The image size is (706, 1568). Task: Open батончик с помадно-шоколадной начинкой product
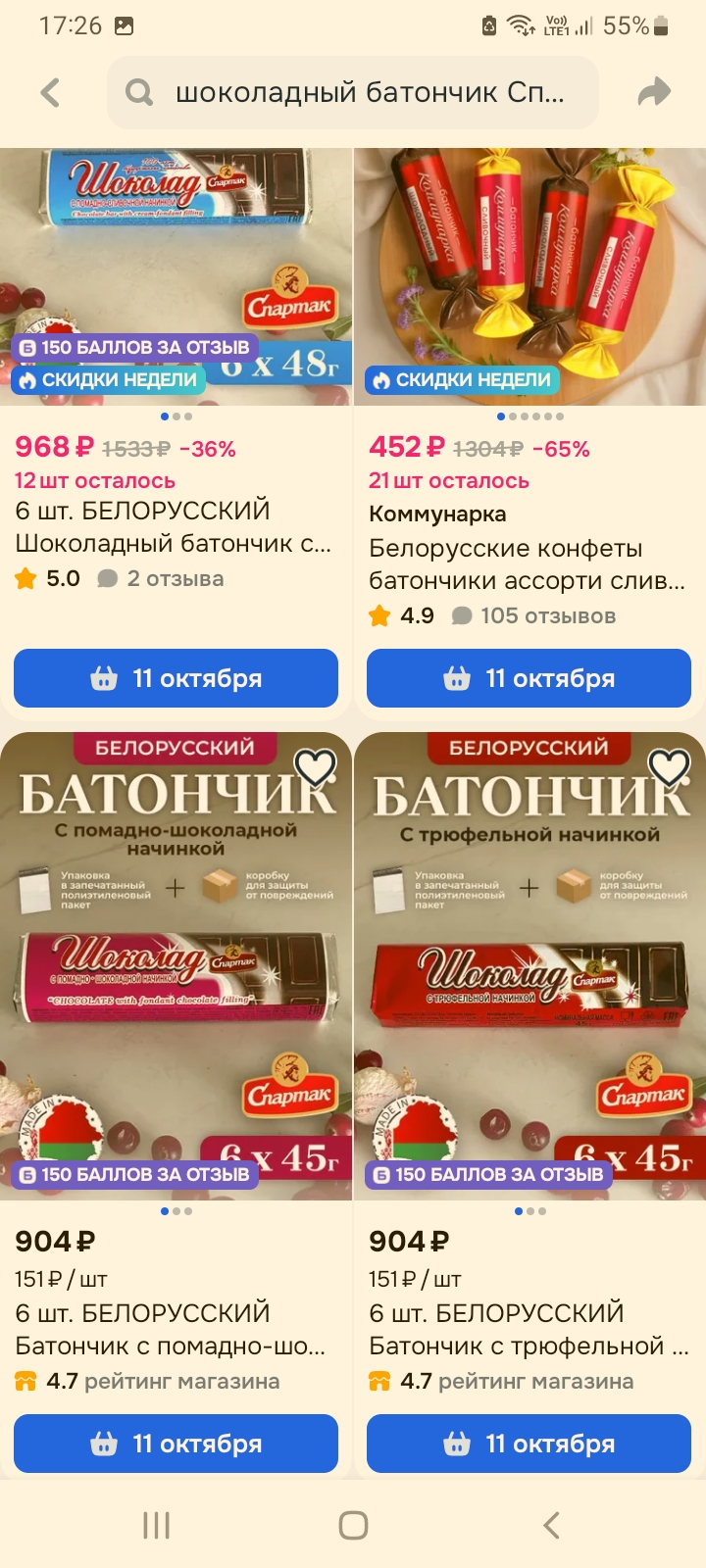(x=176, y=980)
